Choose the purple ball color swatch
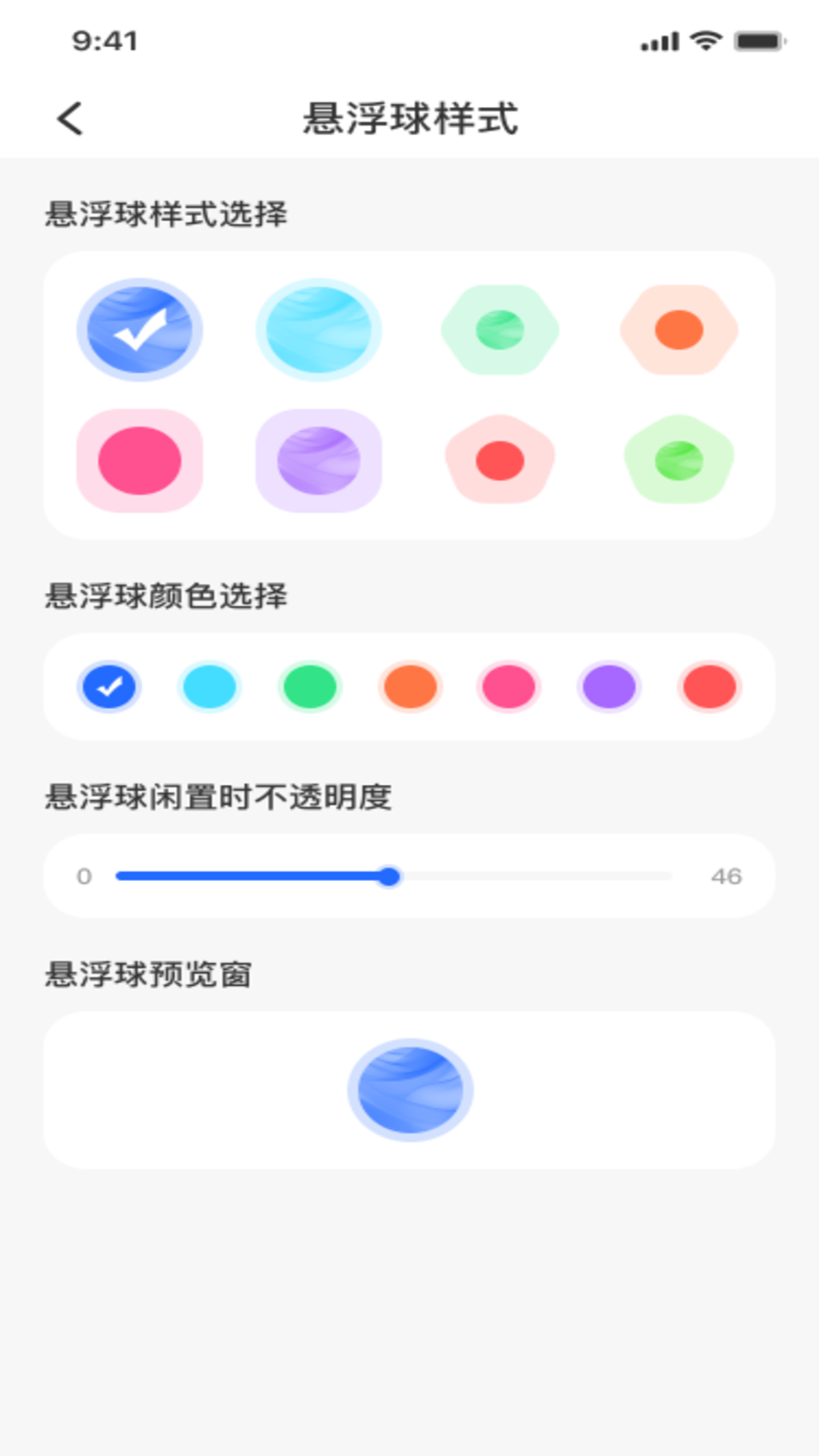This screenshot has width=819, height=1456. 609,686
